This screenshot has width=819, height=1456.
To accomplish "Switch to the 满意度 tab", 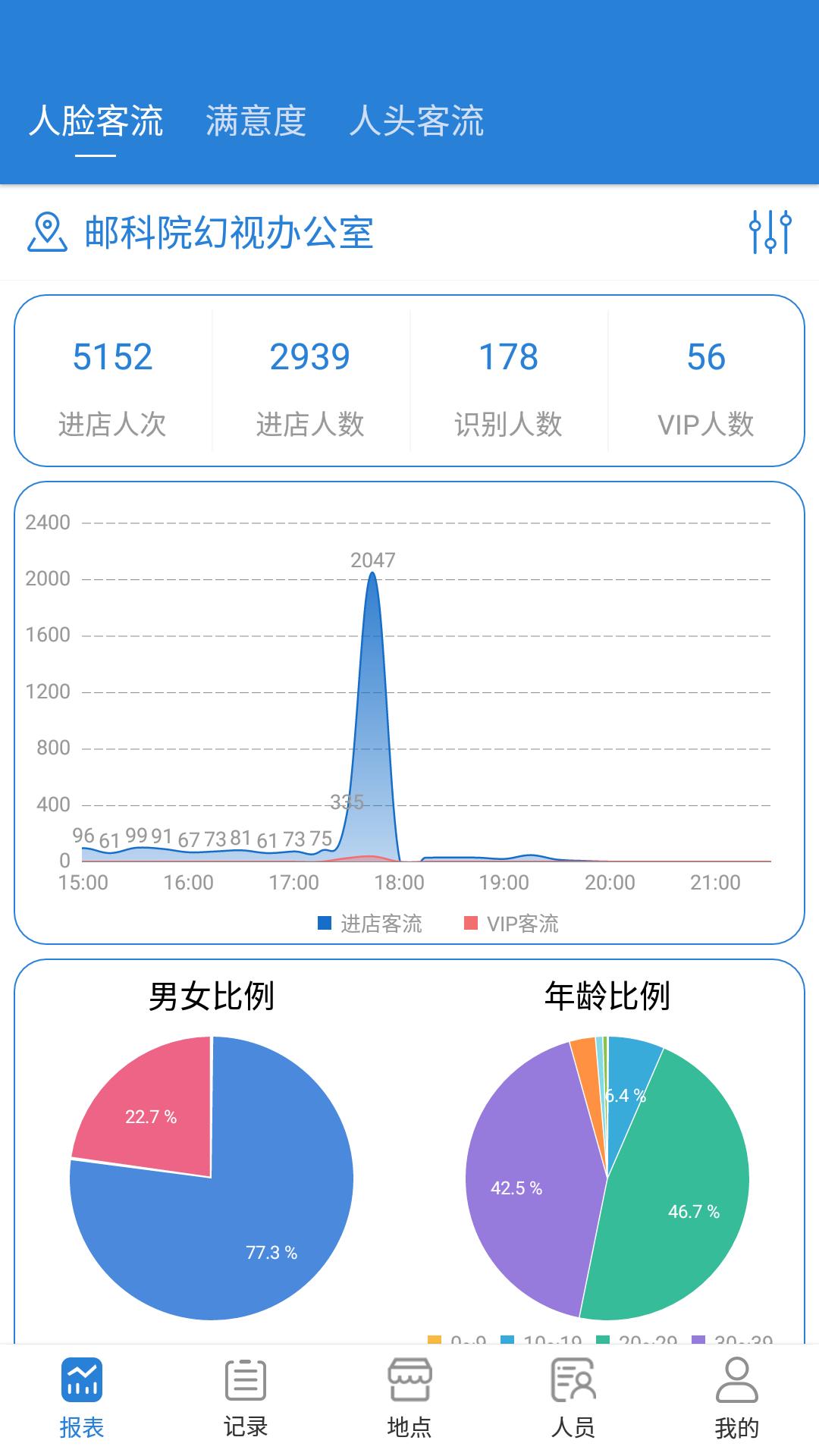I will pyautogui.click(x=254, y=121).
